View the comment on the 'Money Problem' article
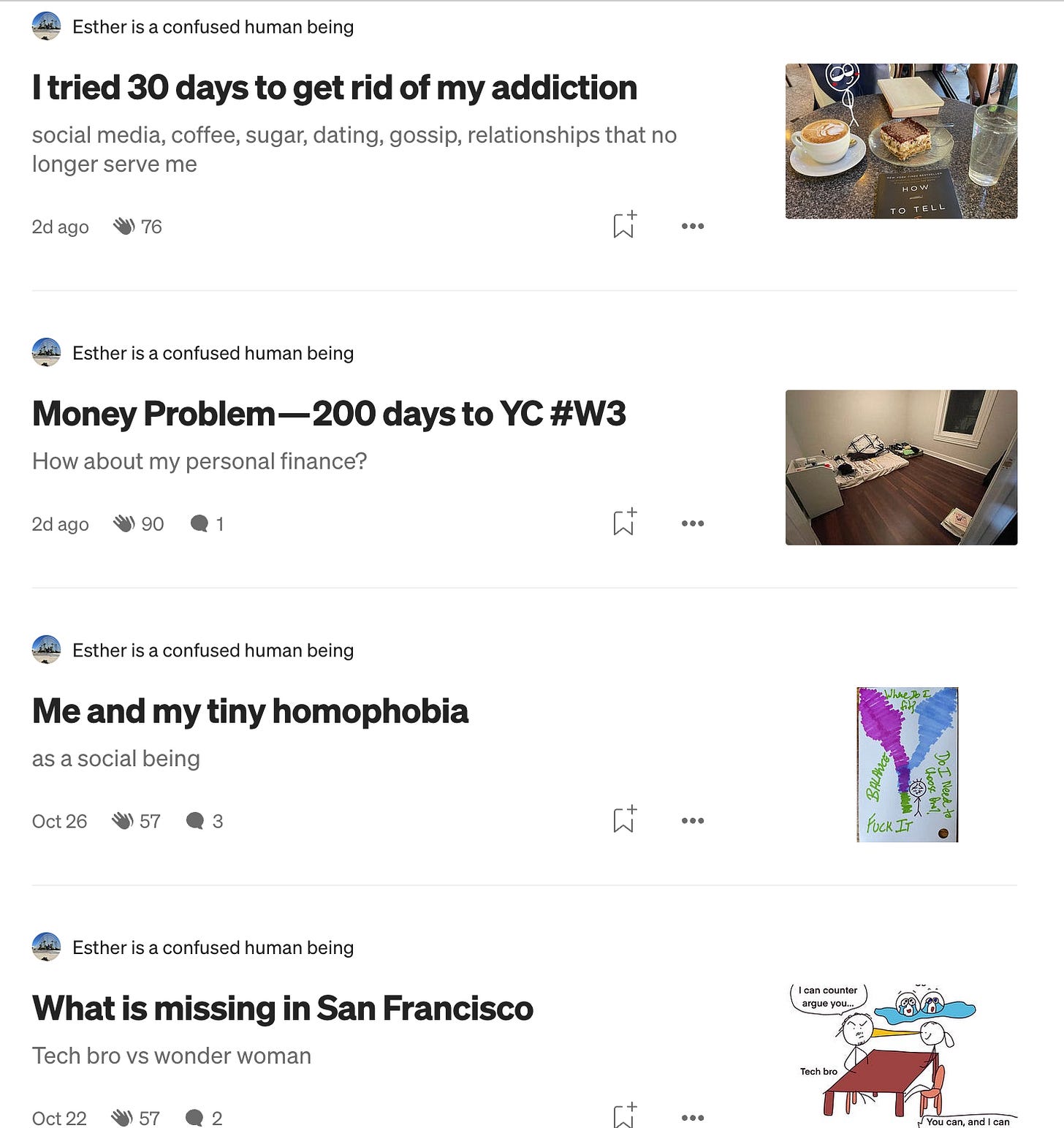This screenshot has width=1064, height=1128. point(207,523)
